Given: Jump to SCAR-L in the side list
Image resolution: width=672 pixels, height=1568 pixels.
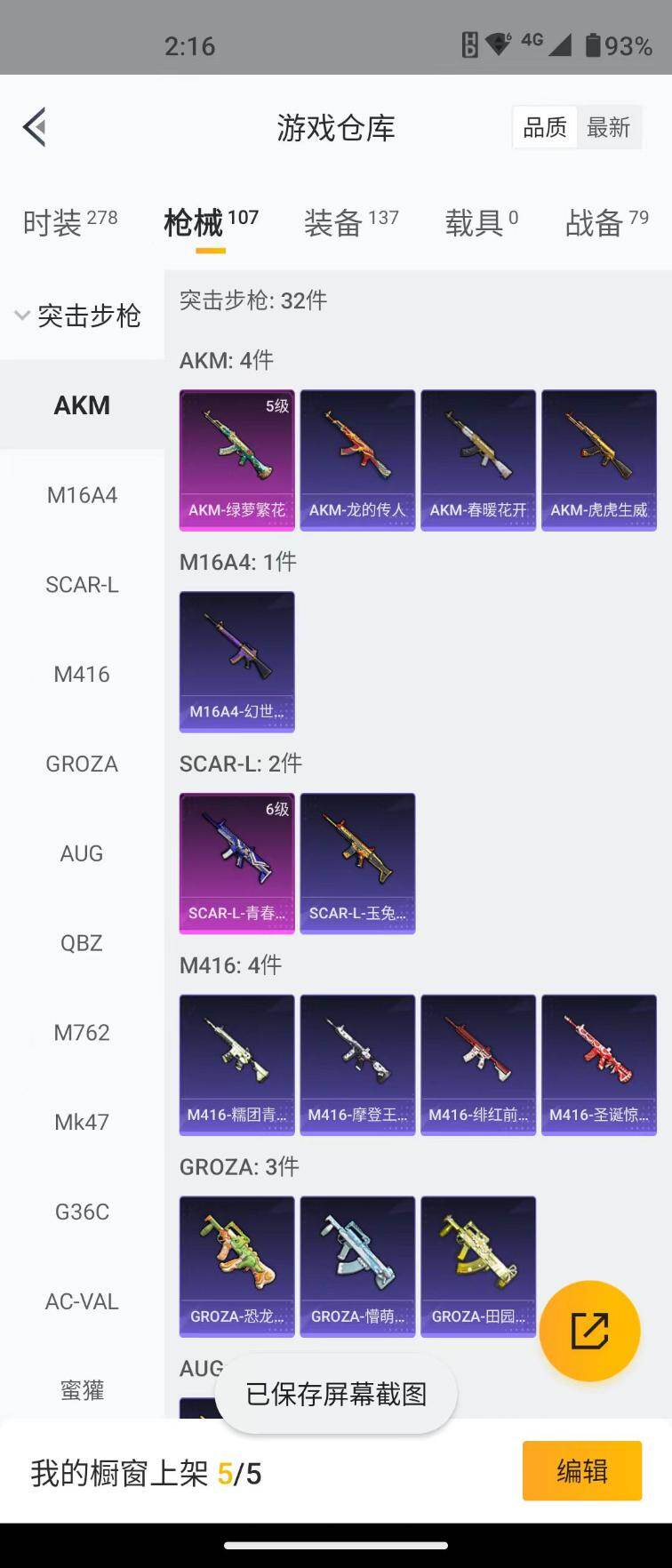Looking at the screenshot, I should (x=82, y=585).
